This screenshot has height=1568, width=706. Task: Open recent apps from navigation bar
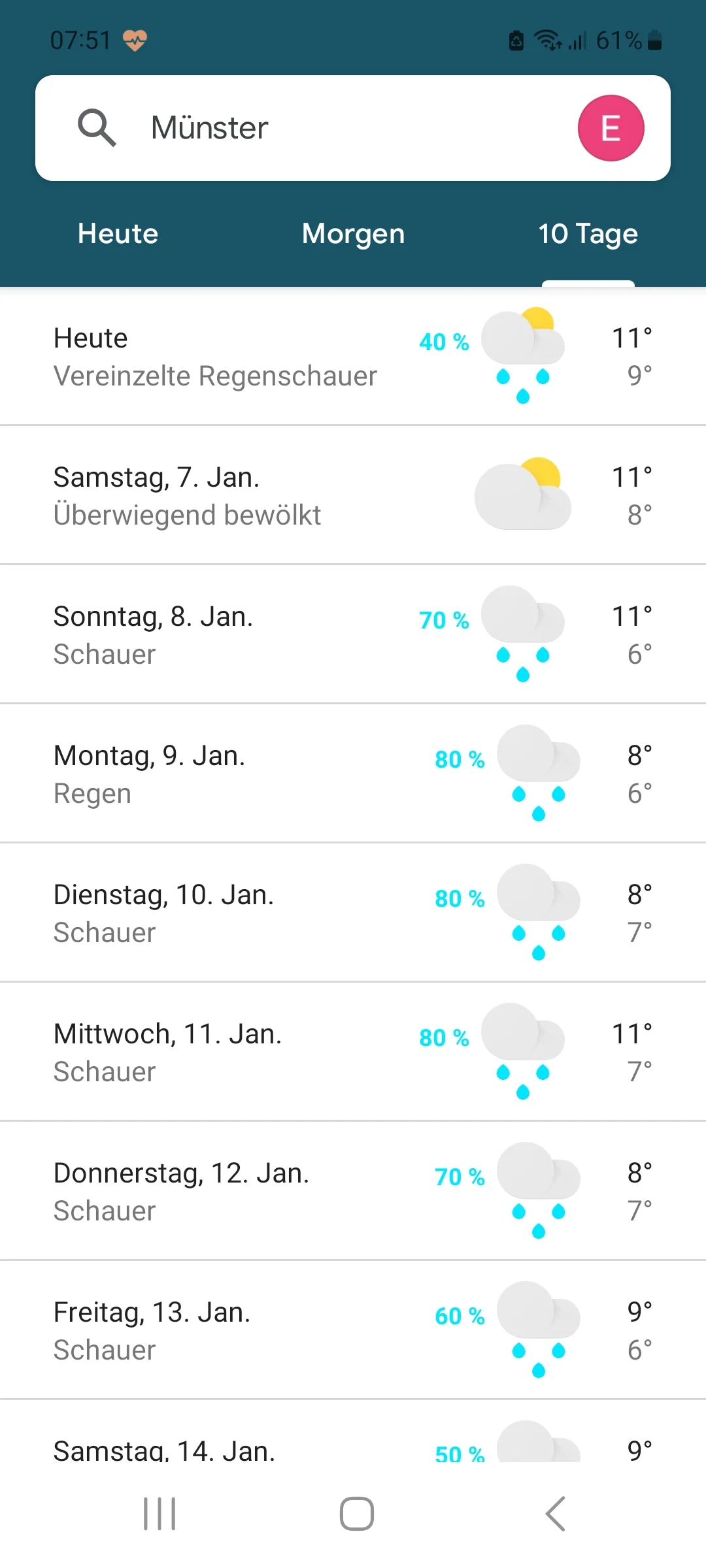click(x=160, y=1514)
